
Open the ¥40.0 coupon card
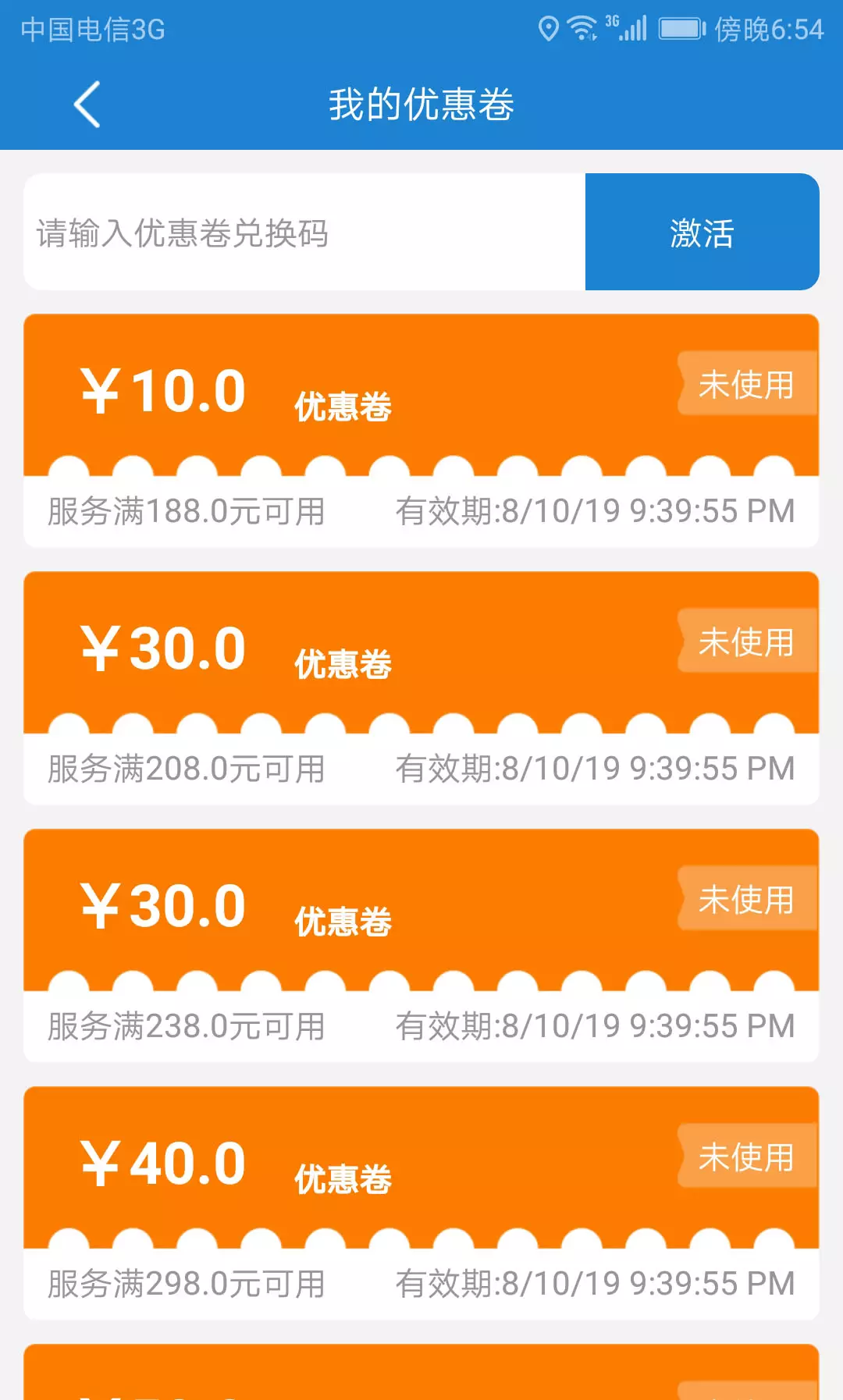click(x=421, y=1203)
